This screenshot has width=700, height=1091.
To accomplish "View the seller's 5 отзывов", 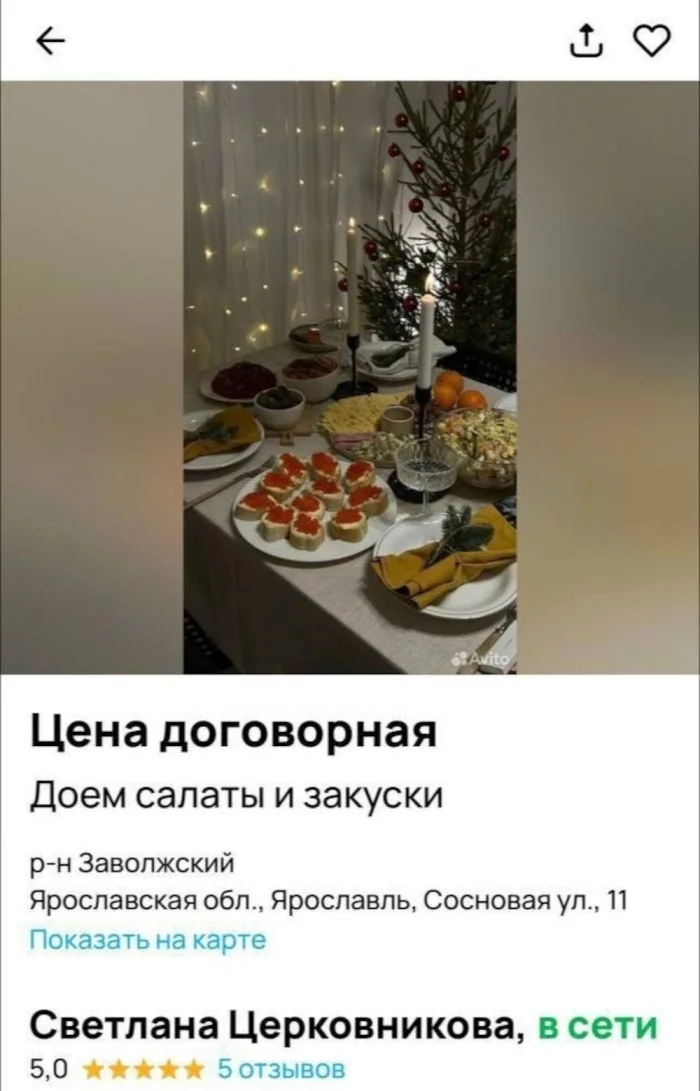I will pos(280,1069).
